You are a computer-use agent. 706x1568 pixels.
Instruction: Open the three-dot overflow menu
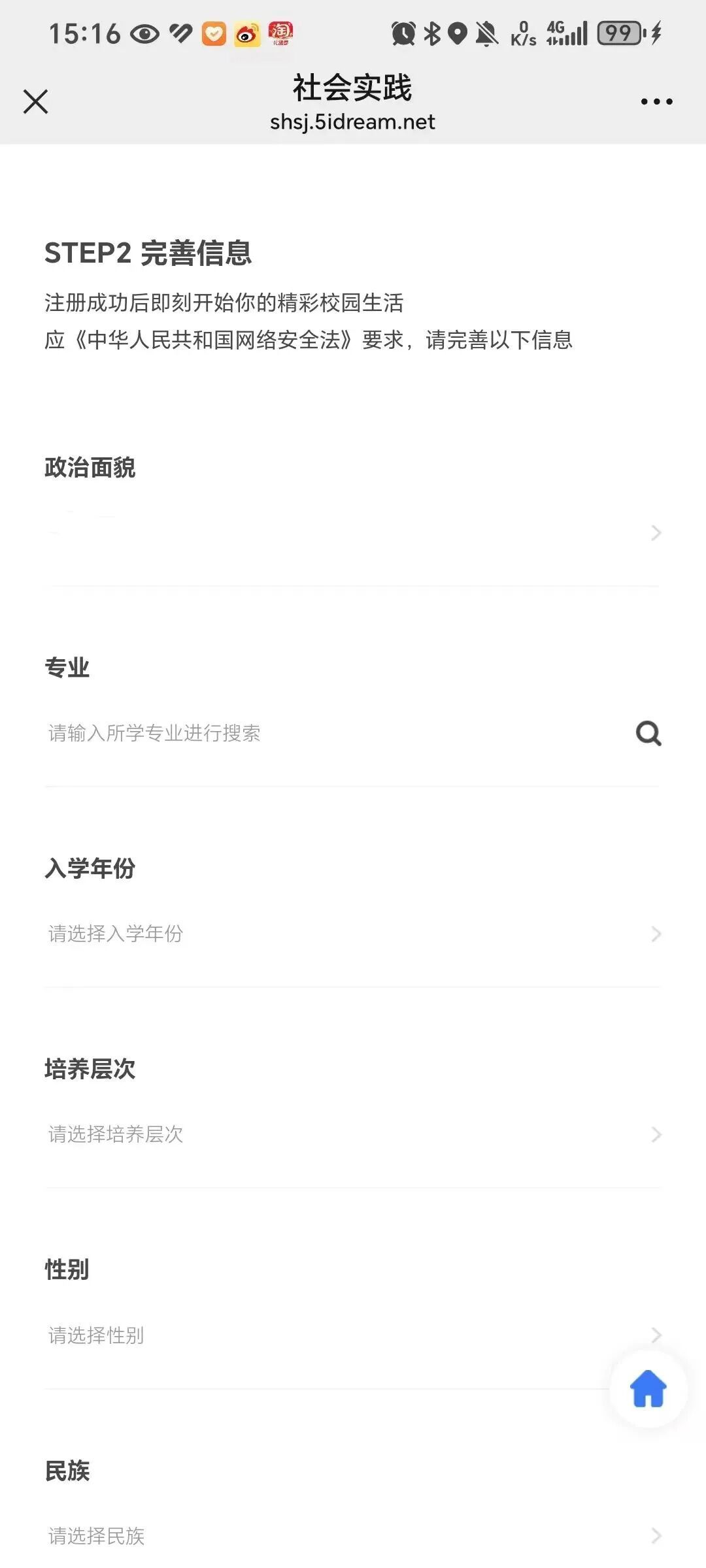(x=656, y=102)
